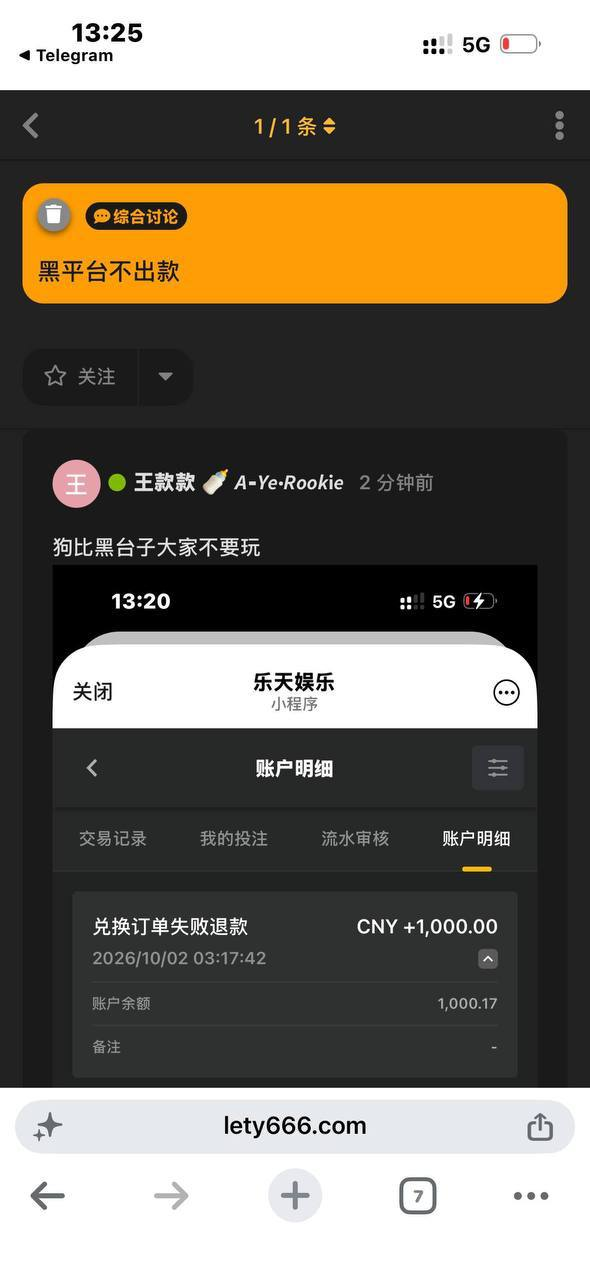Open the 1/1条 post navigator
The height and width of the screenshot is (1280, 590).
click(x=294, y=127)
